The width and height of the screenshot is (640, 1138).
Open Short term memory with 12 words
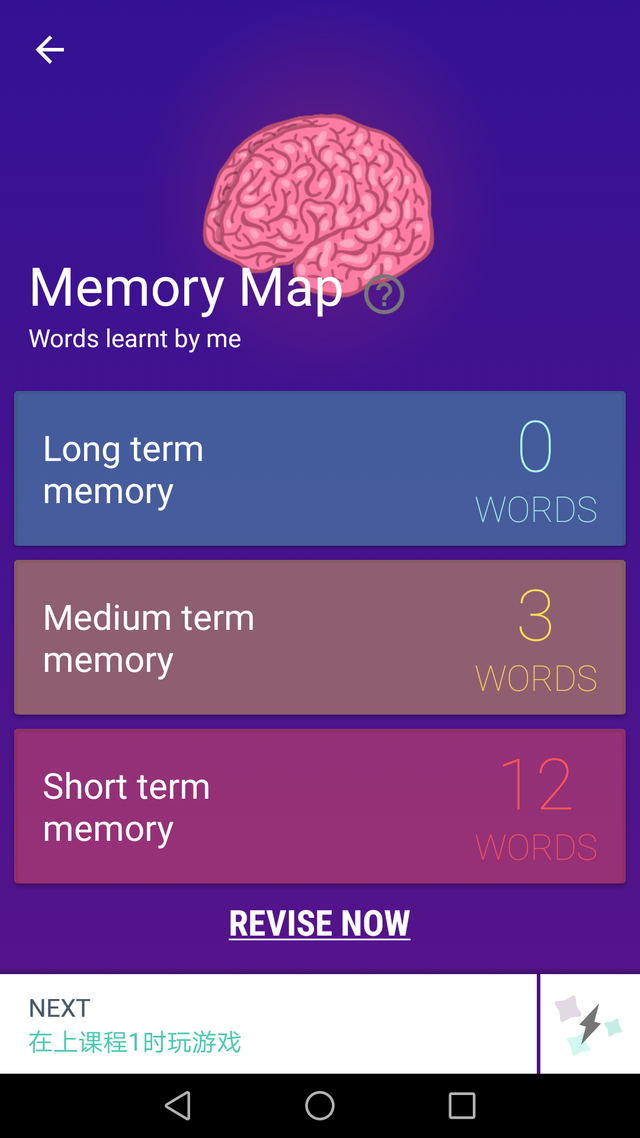coord(320,806)
